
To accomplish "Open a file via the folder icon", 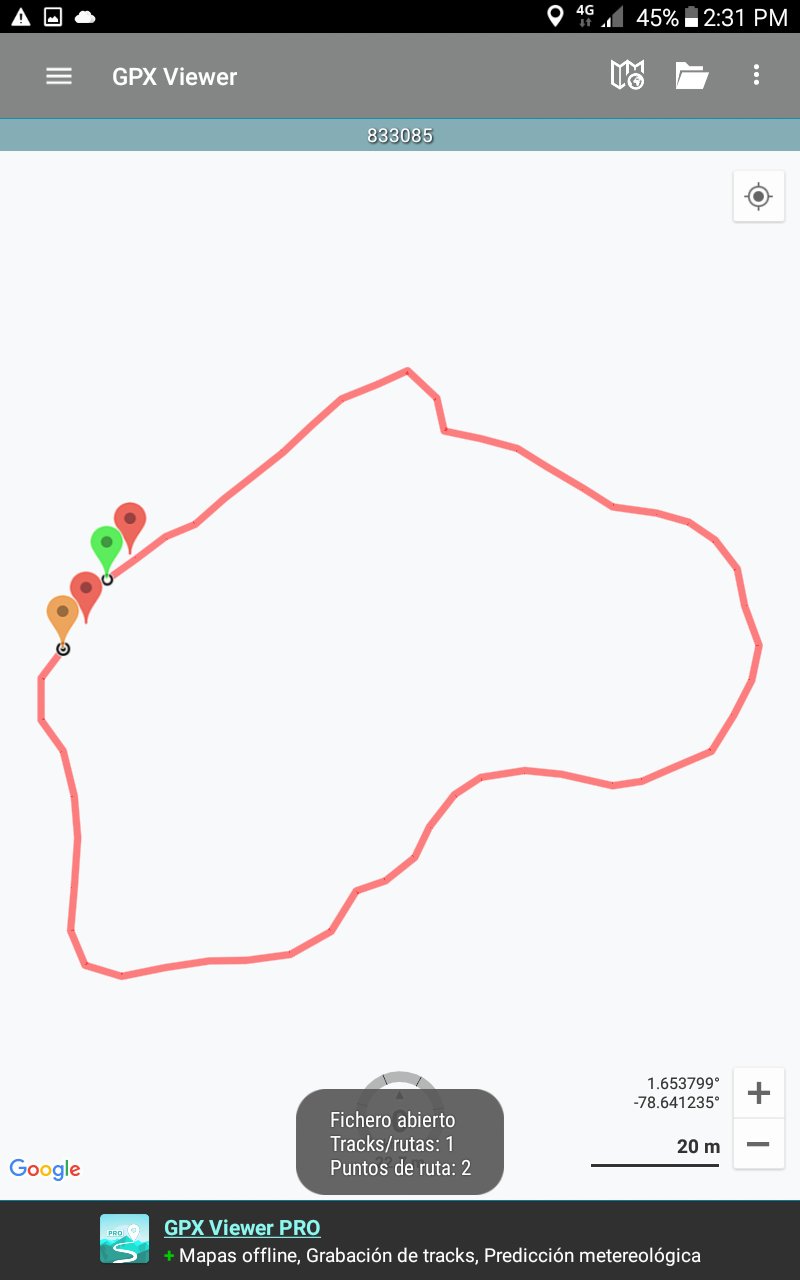I will 691,75.
